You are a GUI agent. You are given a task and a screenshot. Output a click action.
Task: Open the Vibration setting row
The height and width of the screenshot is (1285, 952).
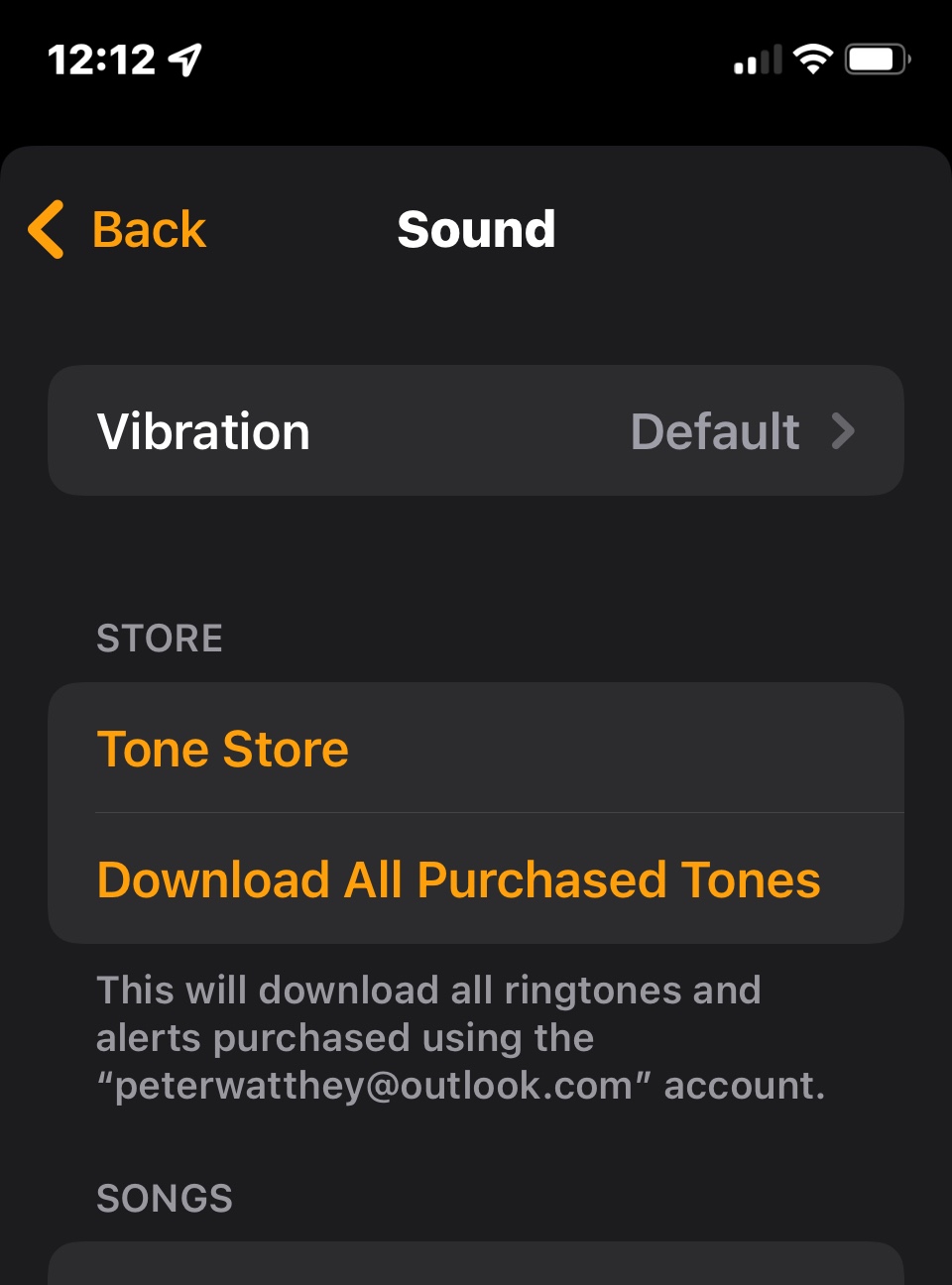476,430
